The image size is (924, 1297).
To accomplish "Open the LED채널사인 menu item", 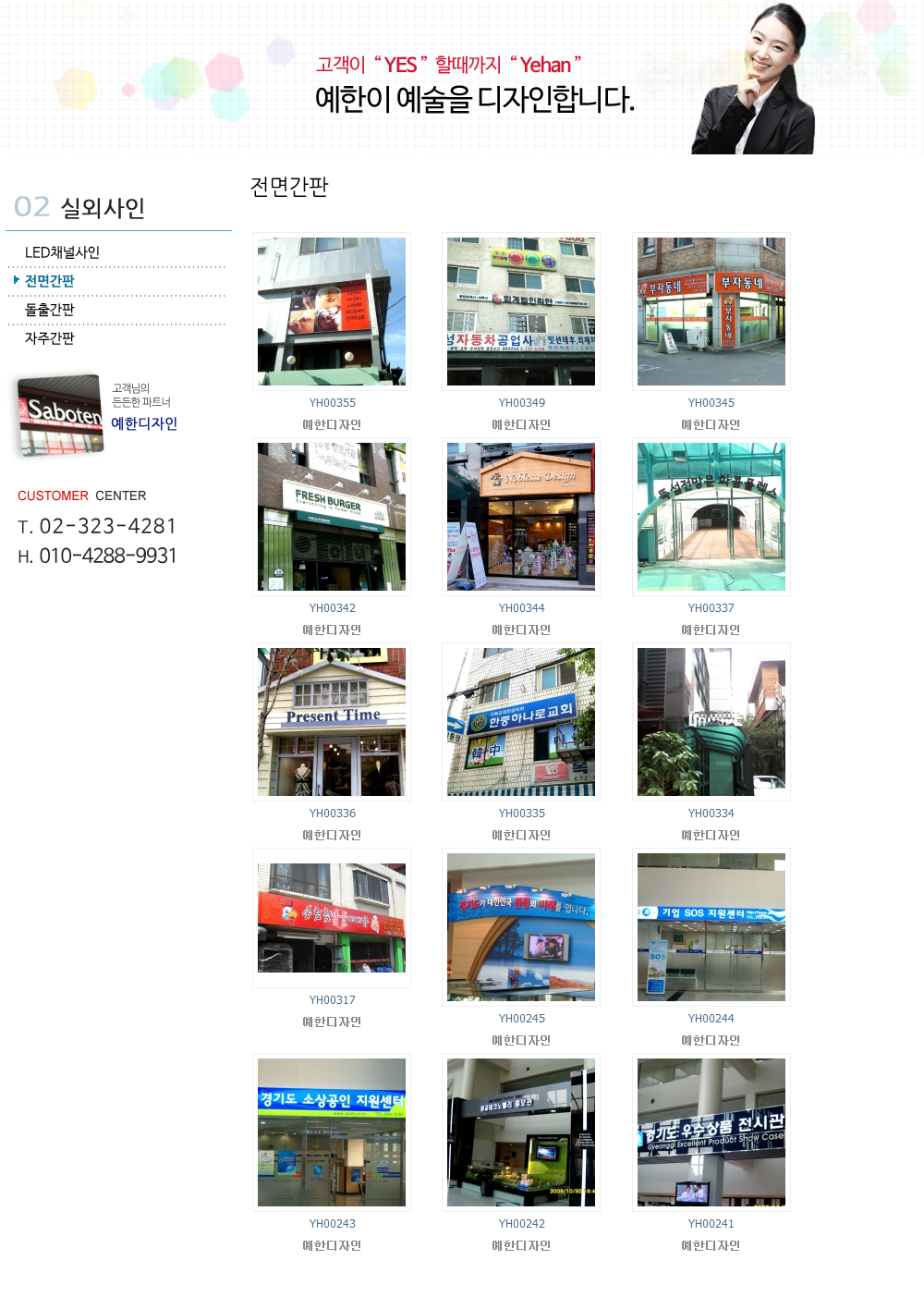I will [x=62, y=252].
